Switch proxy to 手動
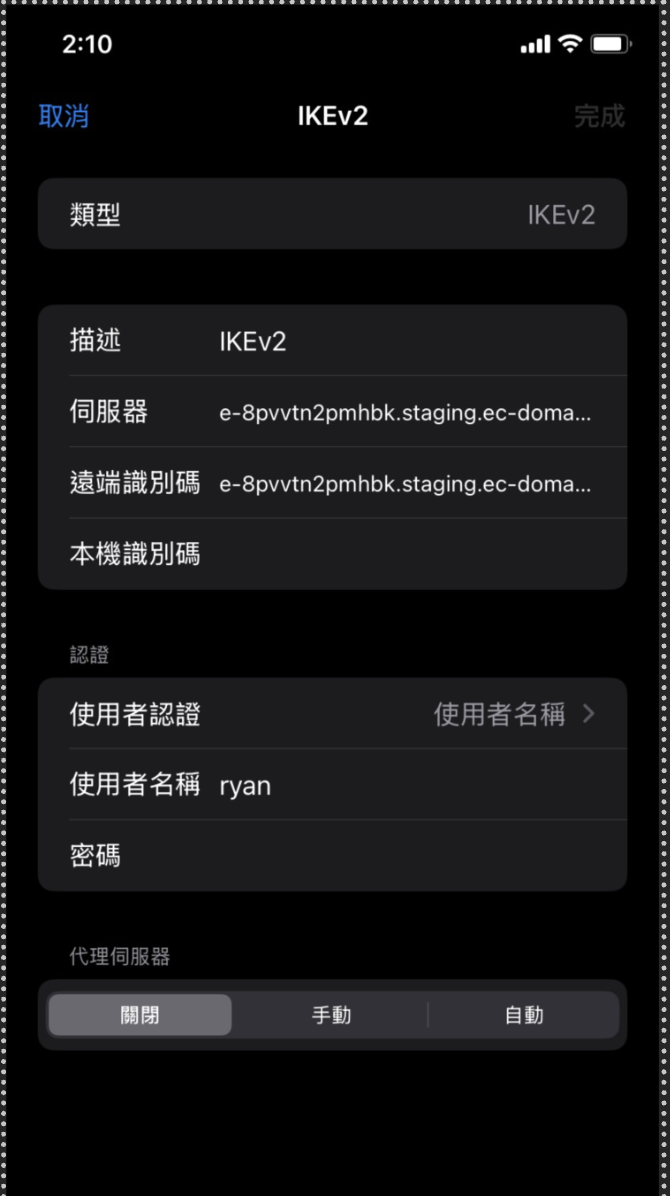The image size is (670, 1196). pyautogui.click(x=331, y=1015)
